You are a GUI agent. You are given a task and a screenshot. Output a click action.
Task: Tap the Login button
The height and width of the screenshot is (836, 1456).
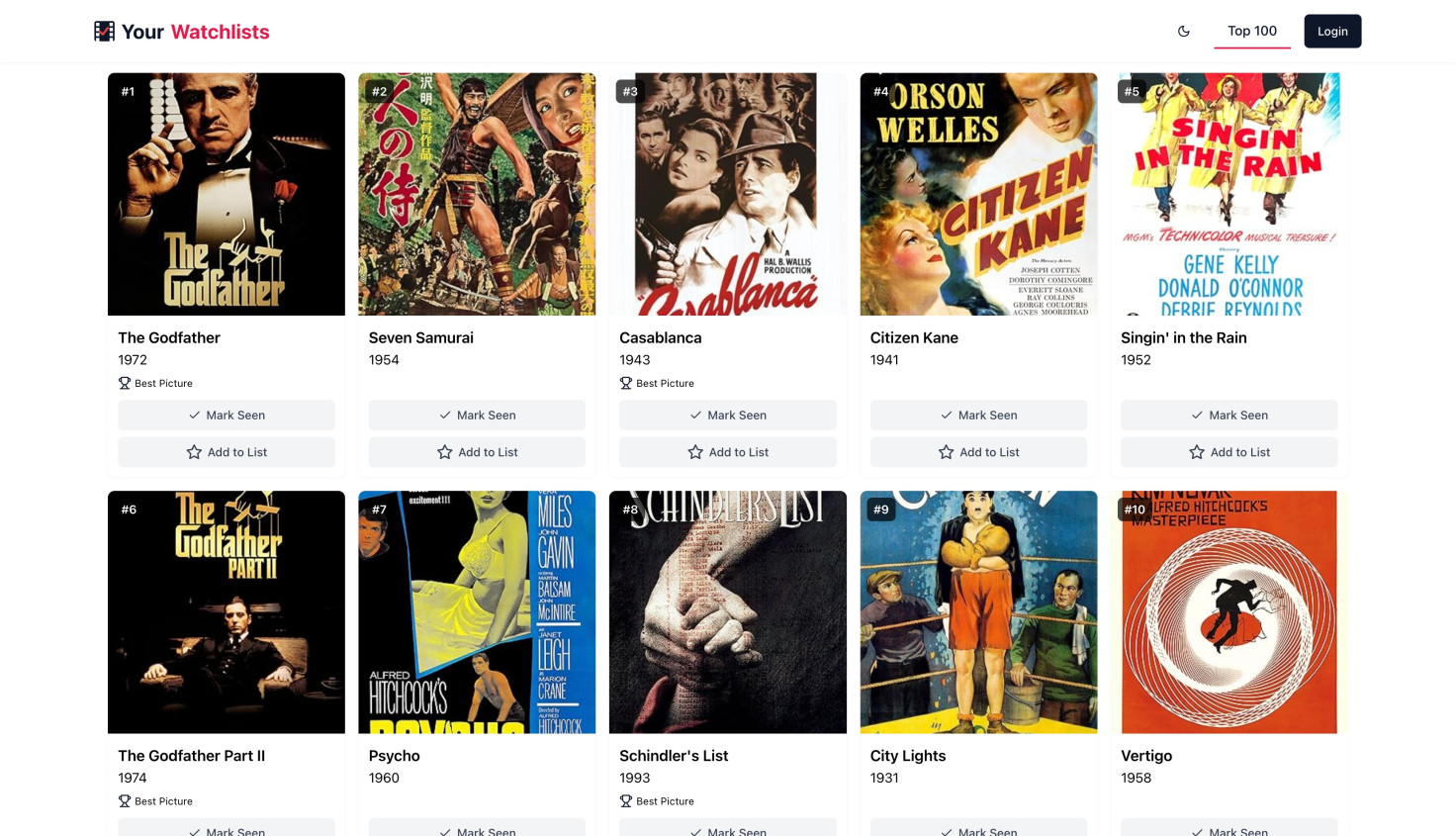[1331, 32]
